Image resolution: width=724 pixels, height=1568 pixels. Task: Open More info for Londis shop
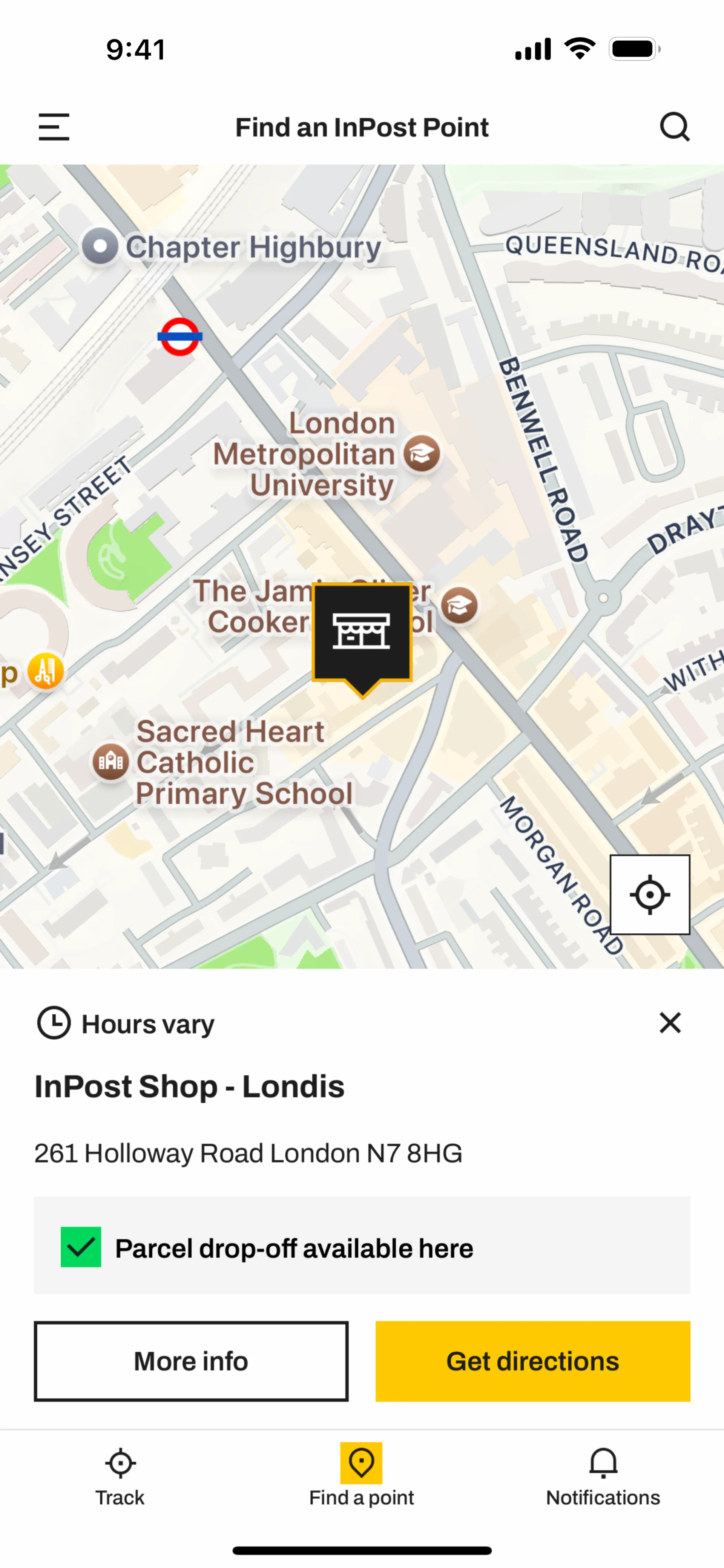pyautogui.click(x=191, y=1361)
